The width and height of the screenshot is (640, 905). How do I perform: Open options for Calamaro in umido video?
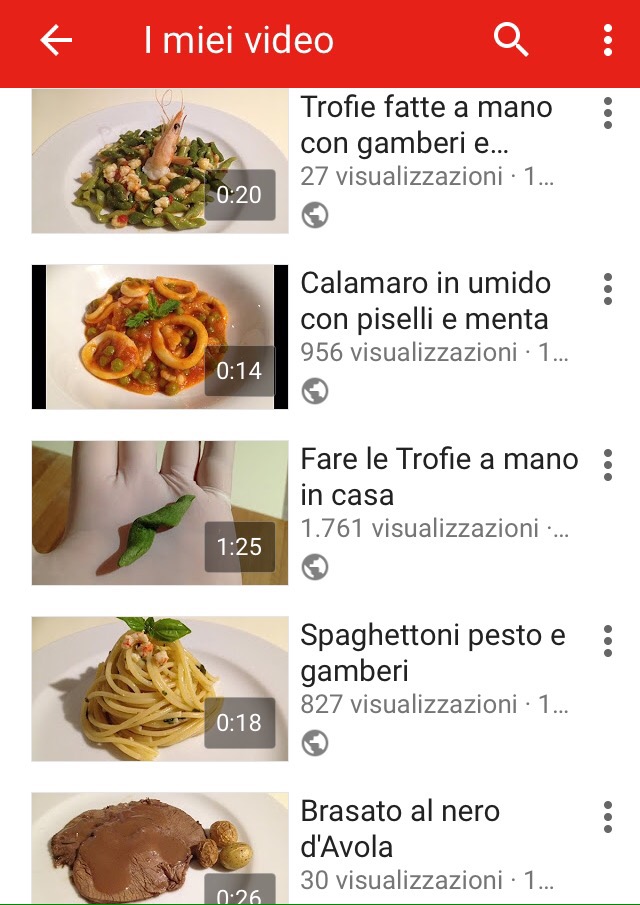pyautogui.click(x=607, y=289)
